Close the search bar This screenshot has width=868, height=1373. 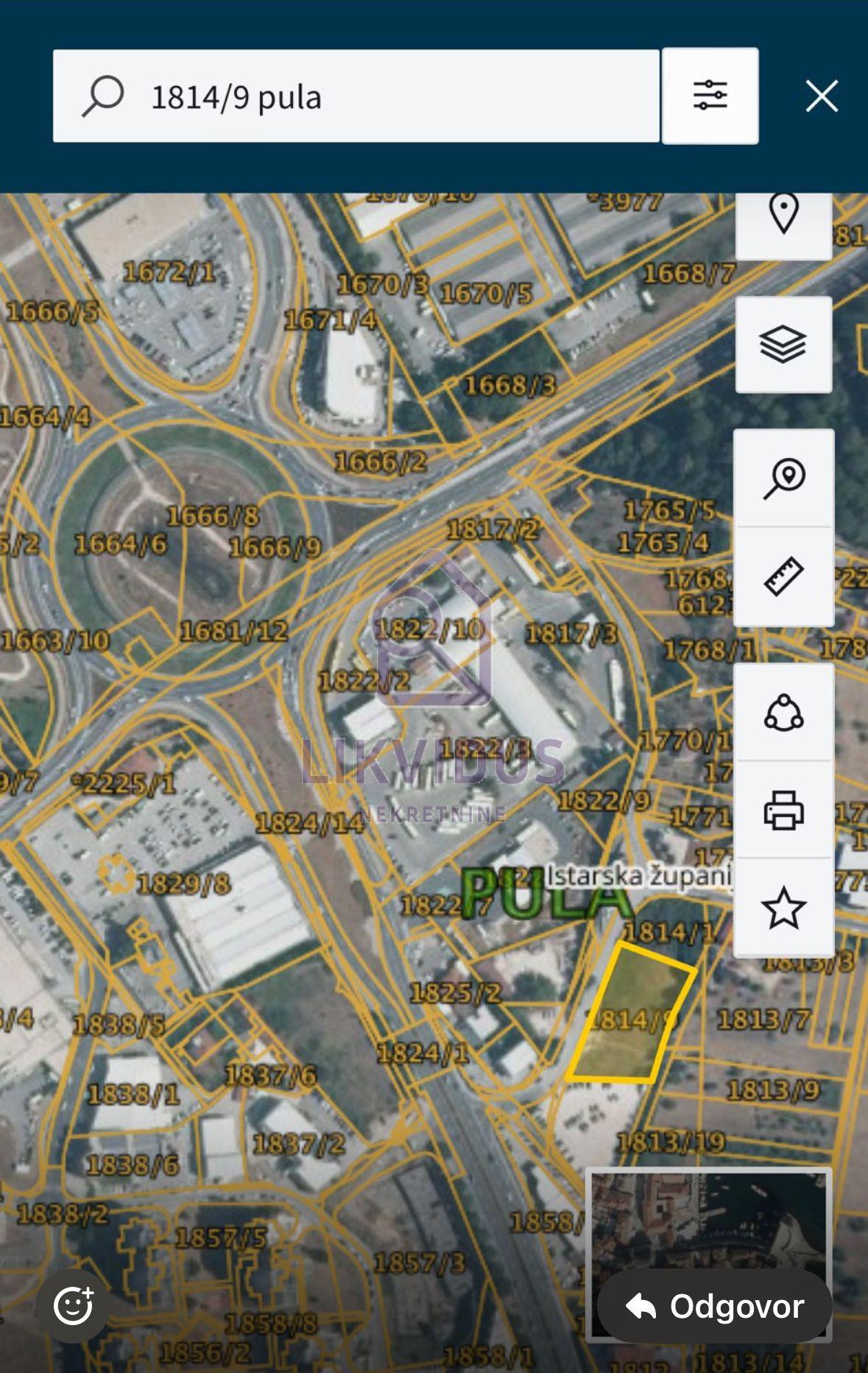click(x=822, y=96)
